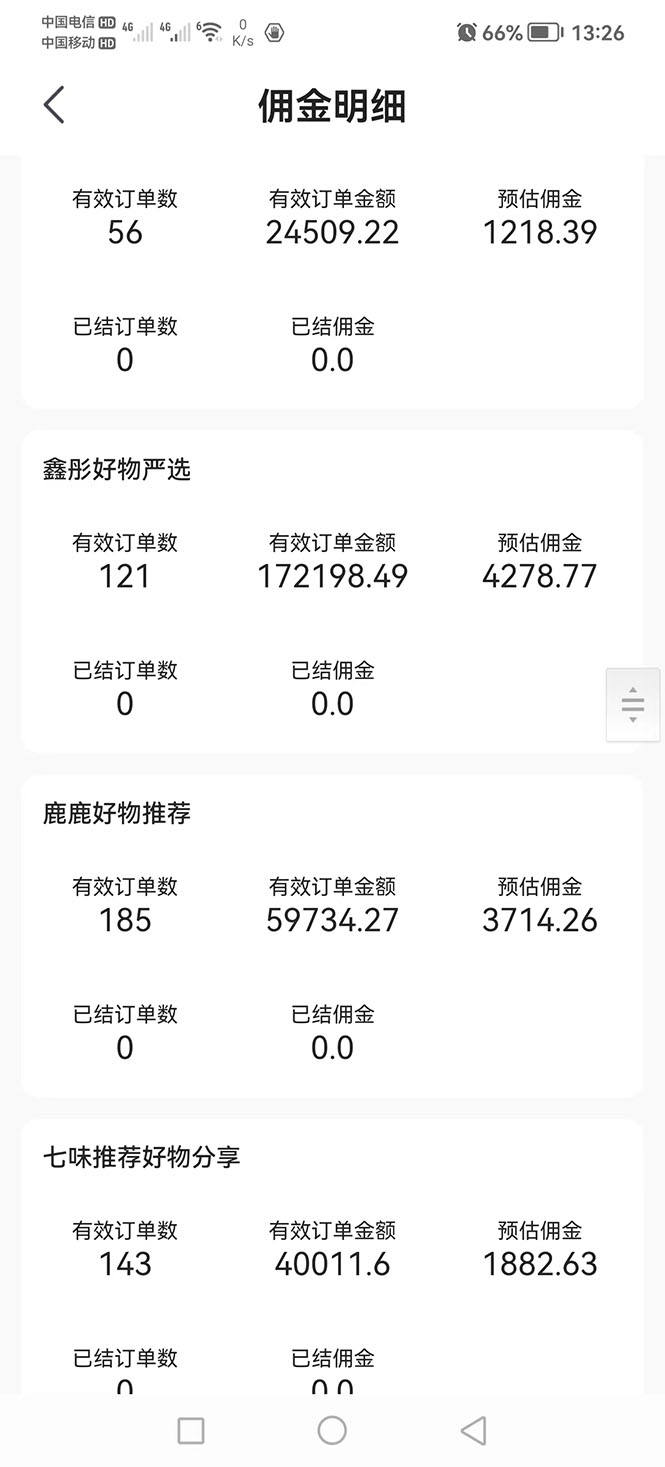The width and height of the screenshot is (665, 1467).
Task: Tap the fast-scroll handle on the right edge
Action: [632, 704]
